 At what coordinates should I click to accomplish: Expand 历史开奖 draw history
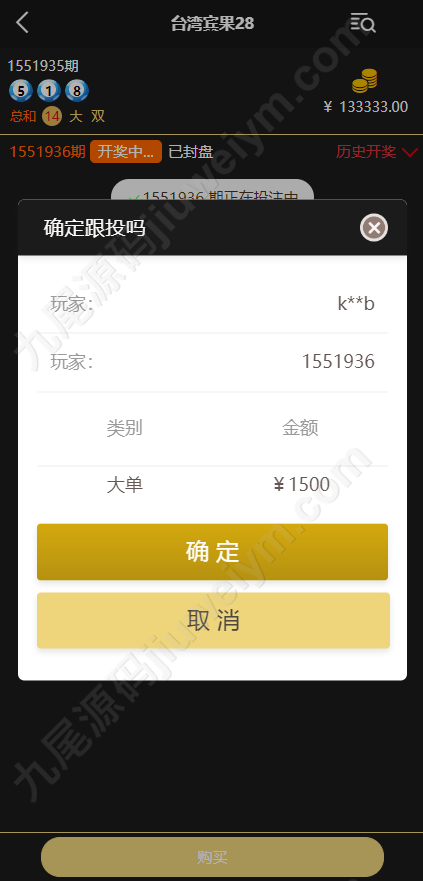pyautogui.click(x=377, y=152)
